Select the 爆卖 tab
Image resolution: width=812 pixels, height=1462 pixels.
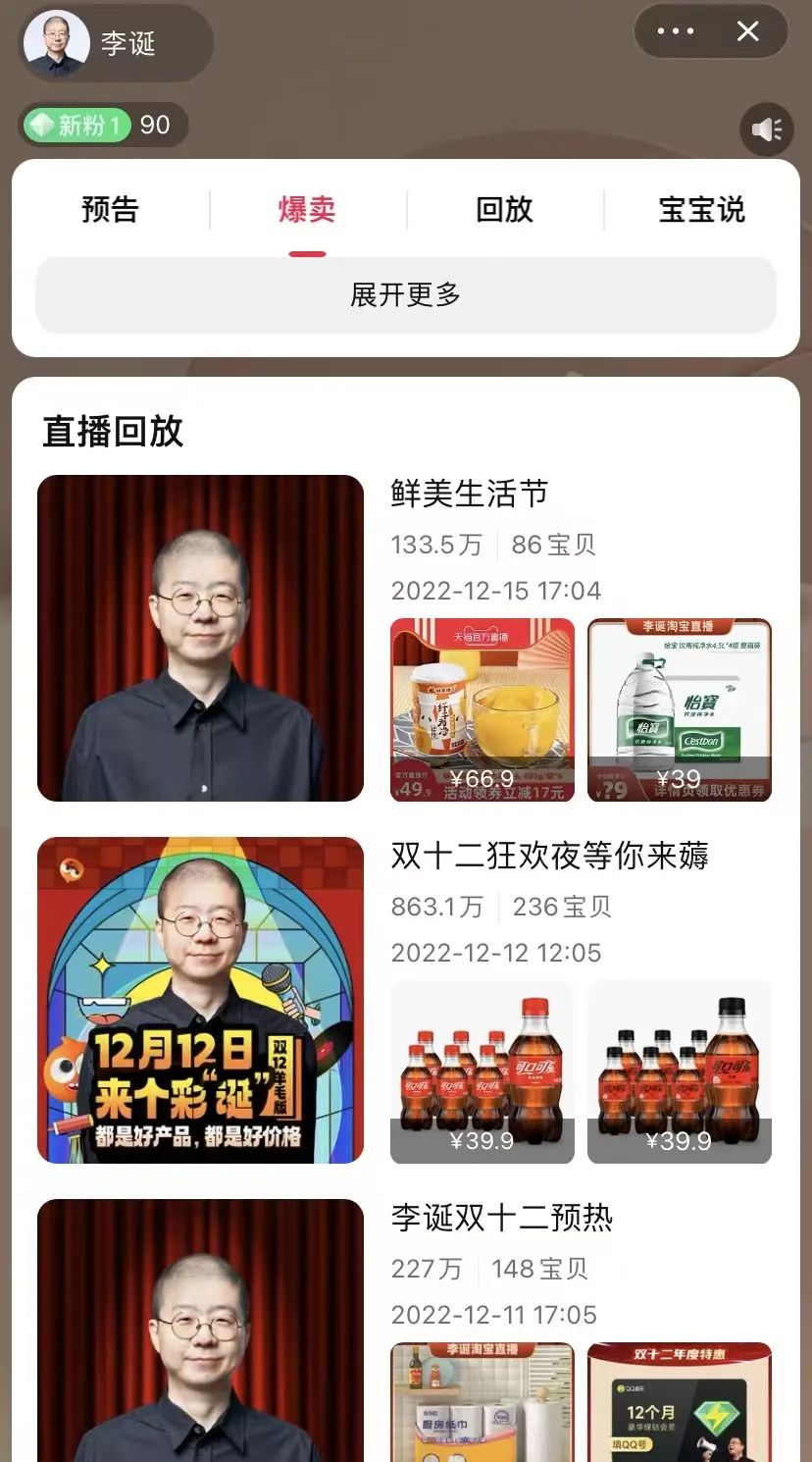click(307, 210)
